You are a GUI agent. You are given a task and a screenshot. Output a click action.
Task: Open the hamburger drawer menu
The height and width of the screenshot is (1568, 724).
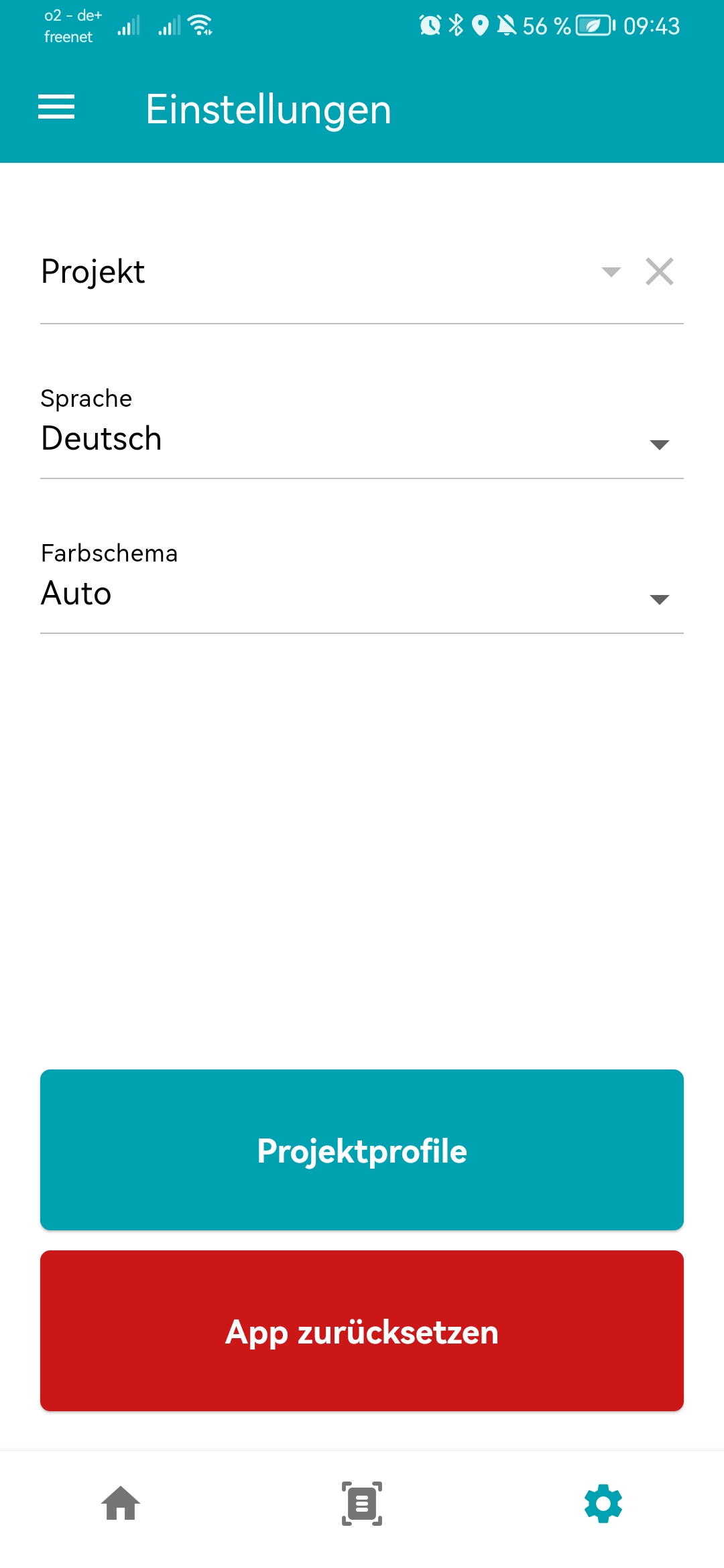(56, 107)
